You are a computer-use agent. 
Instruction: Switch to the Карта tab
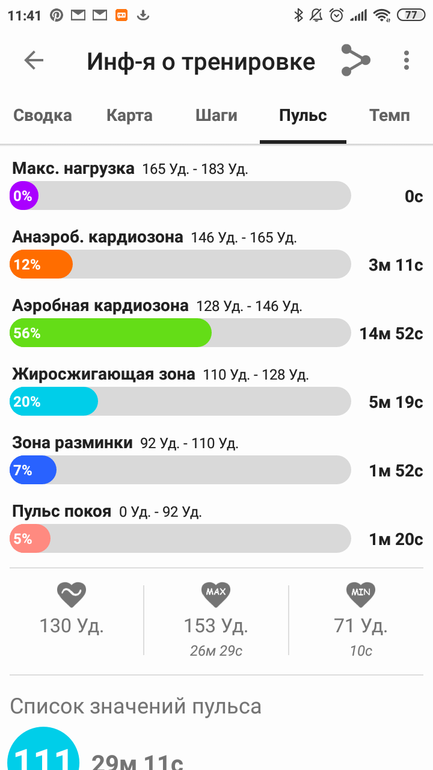[x=130, y=116]
